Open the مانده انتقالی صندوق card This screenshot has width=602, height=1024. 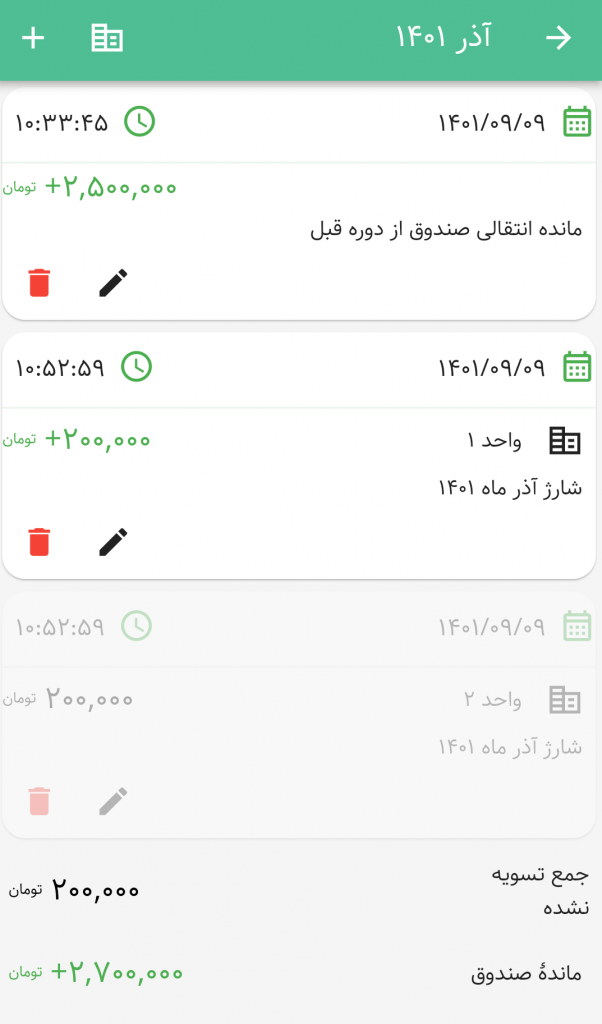point(299,204)
